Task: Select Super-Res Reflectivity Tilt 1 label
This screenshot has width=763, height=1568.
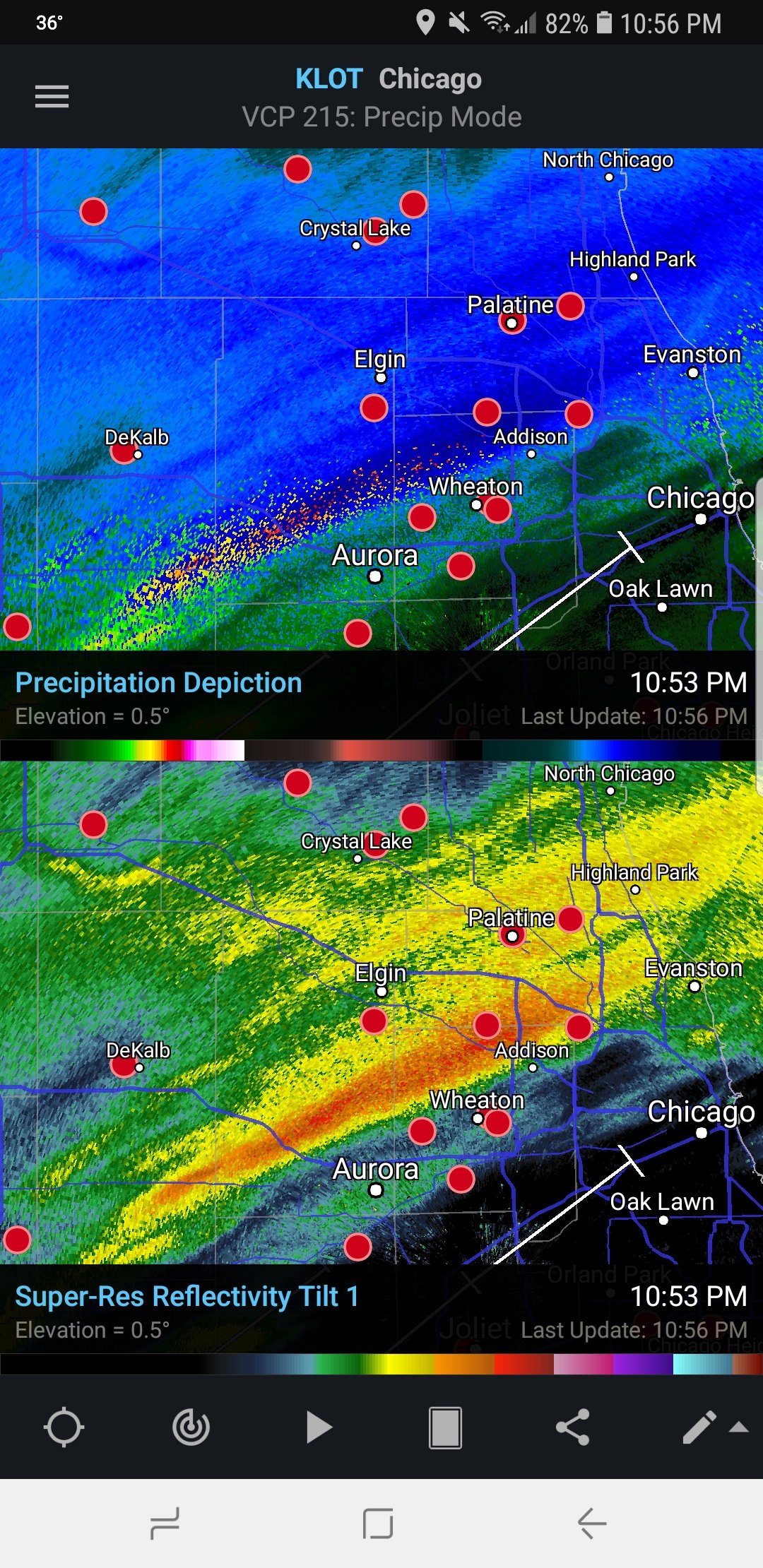Action: tap(187, 1296)
